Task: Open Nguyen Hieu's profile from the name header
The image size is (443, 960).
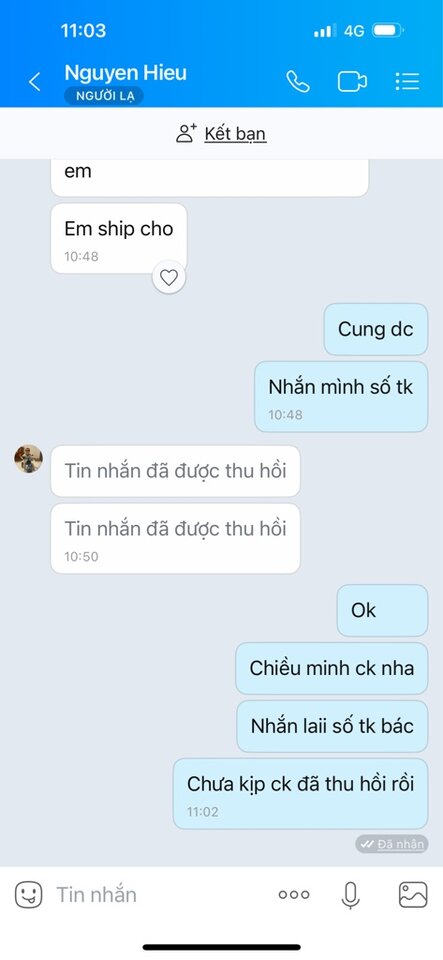Action: click(125, 73)
